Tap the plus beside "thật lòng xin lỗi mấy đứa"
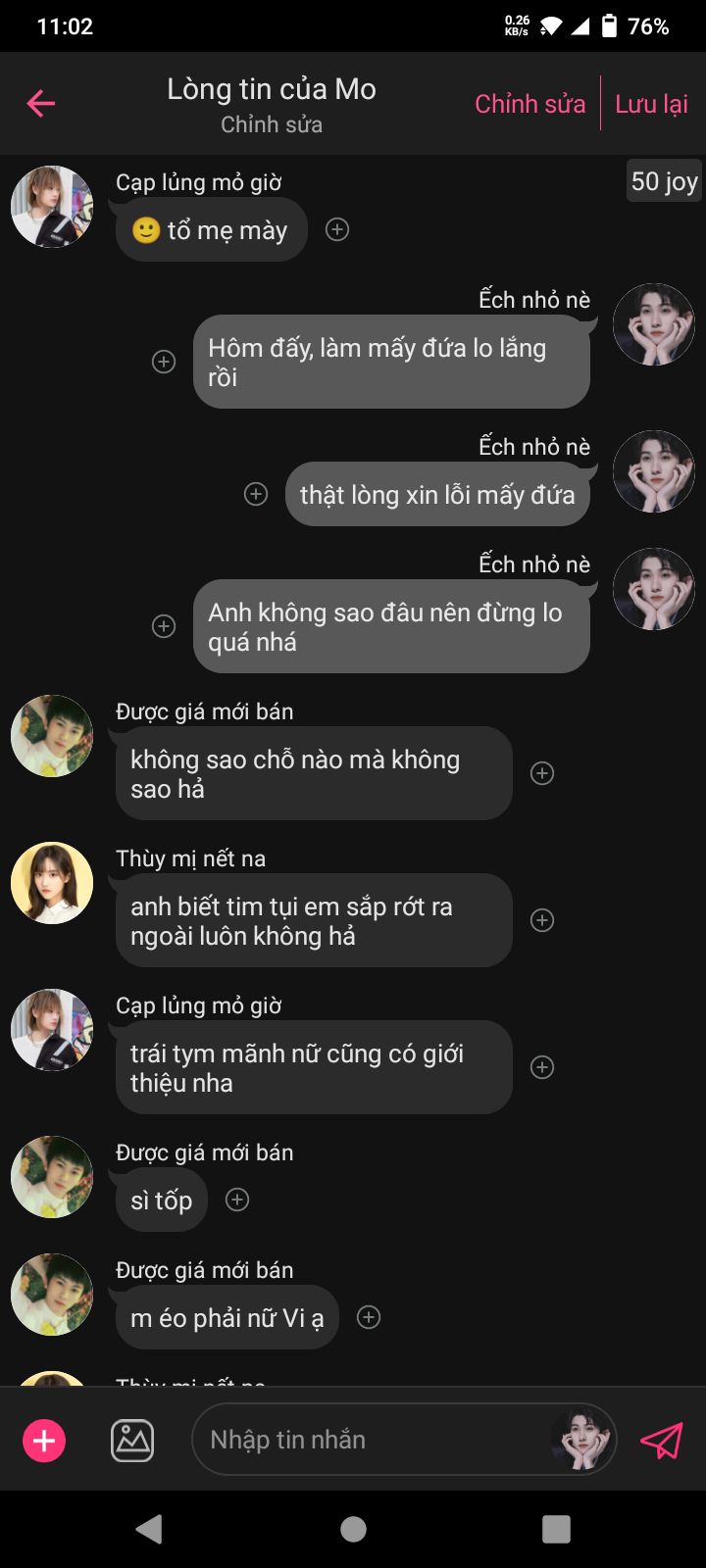706x1568 pixels. (256, 494)
